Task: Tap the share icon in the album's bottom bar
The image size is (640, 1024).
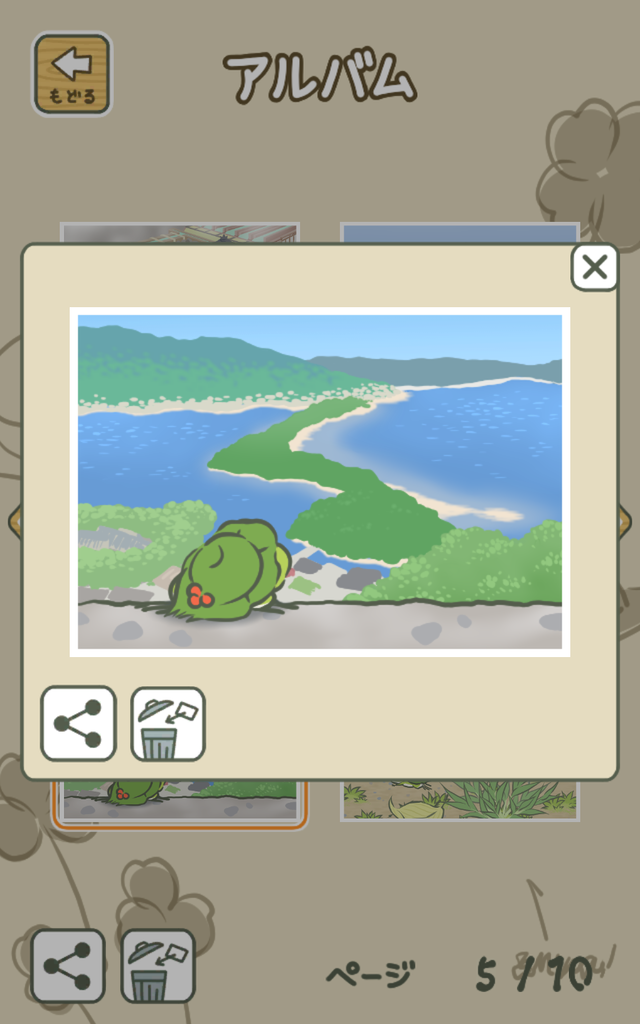Action: (68, 966)
